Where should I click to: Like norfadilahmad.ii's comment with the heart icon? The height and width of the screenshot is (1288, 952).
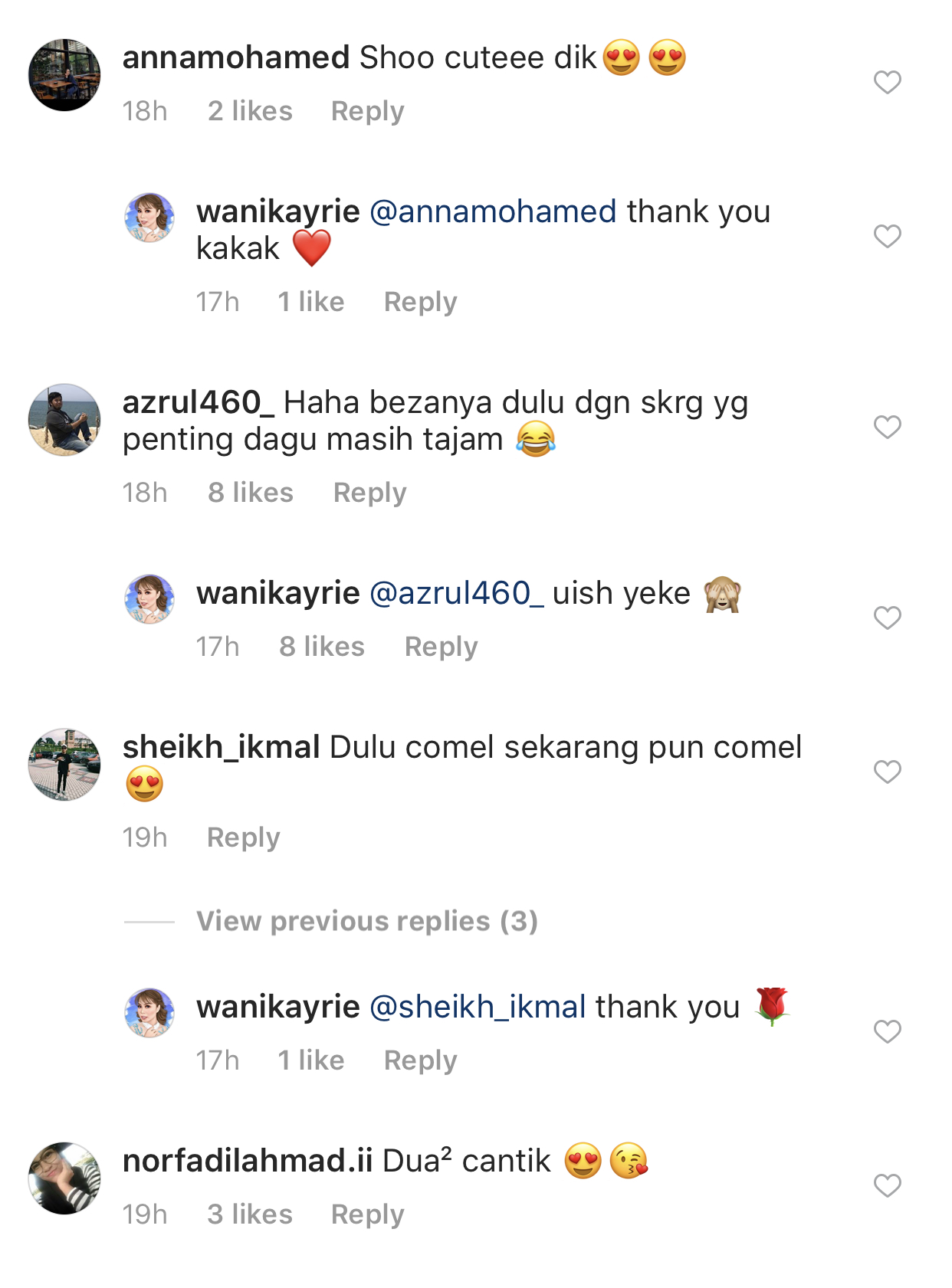pos(887,1185)
